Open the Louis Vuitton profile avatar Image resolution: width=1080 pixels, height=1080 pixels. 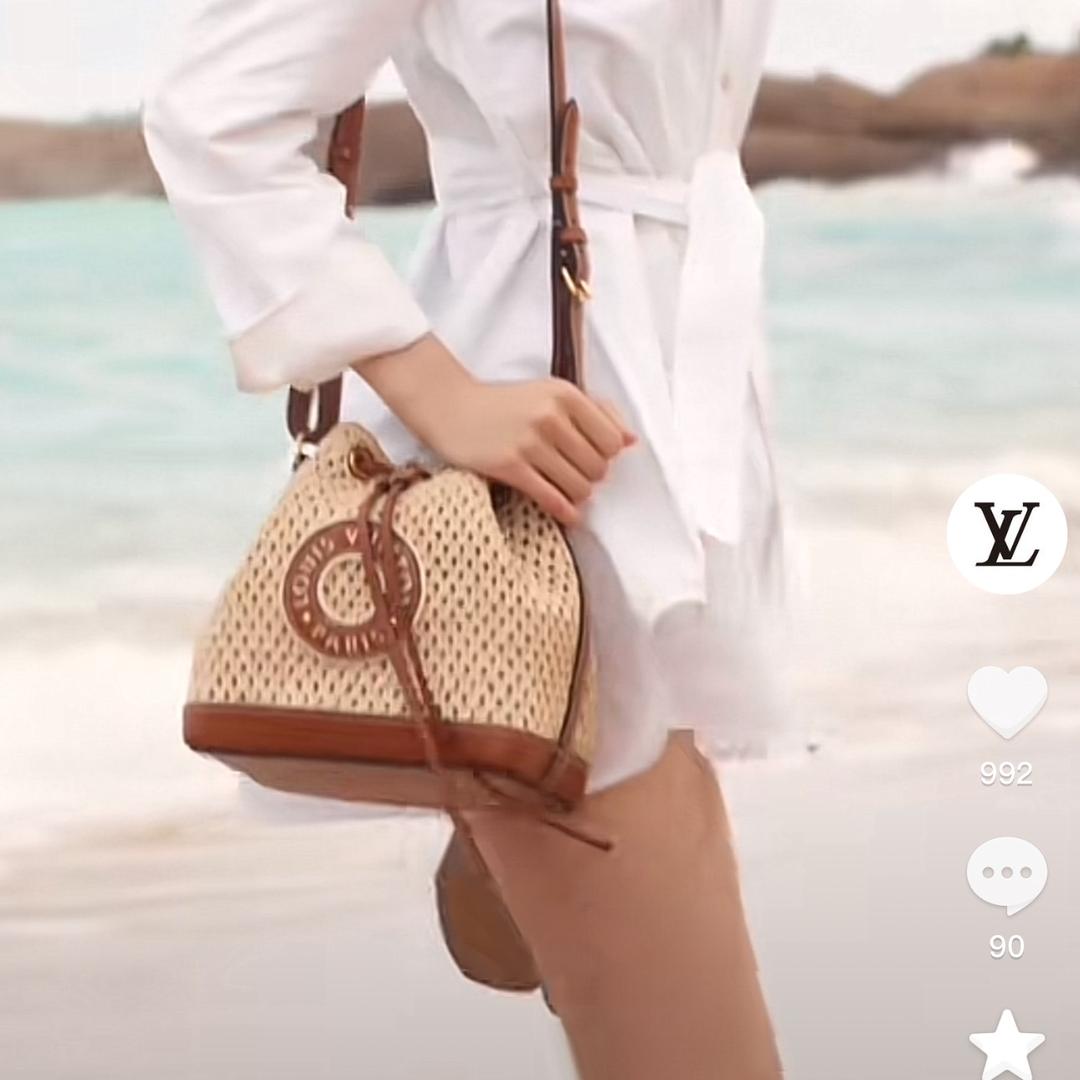coord(1006,534)
